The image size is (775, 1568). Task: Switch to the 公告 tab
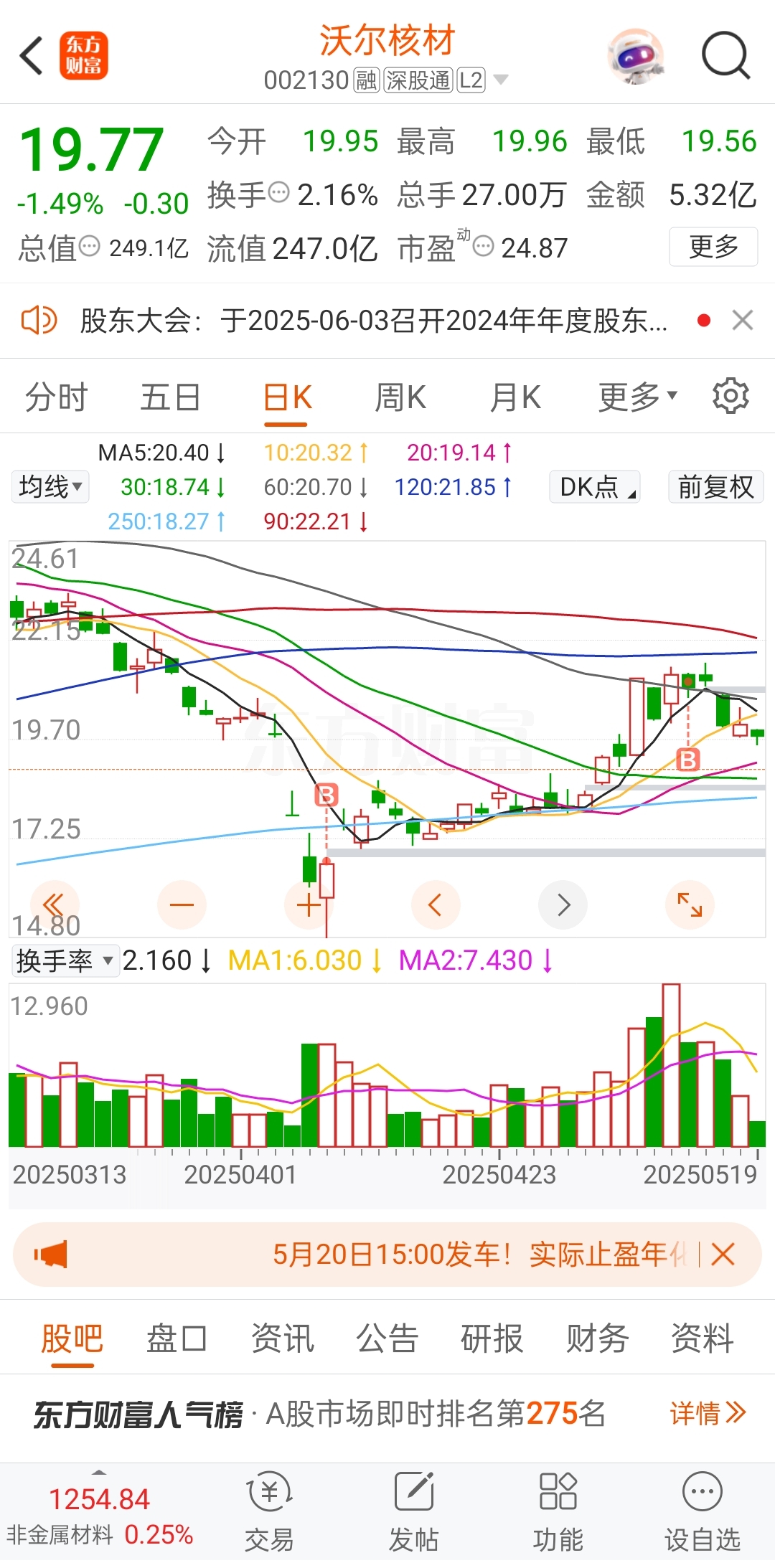[x=387, y=1338]
